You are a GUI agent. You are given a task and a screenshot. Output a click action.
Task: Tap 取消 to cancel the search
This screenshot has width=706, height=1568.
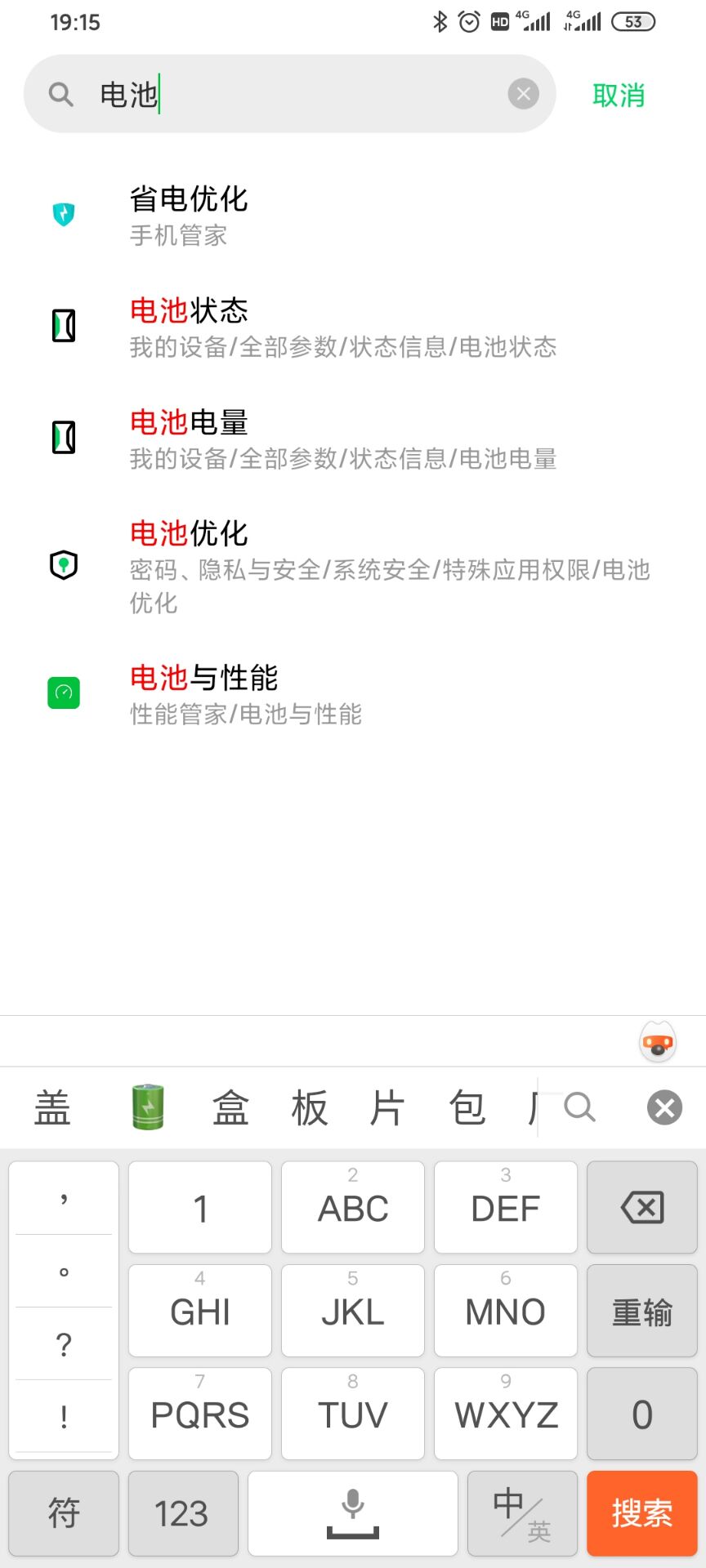pyautogui.click(x=619, y=96)
